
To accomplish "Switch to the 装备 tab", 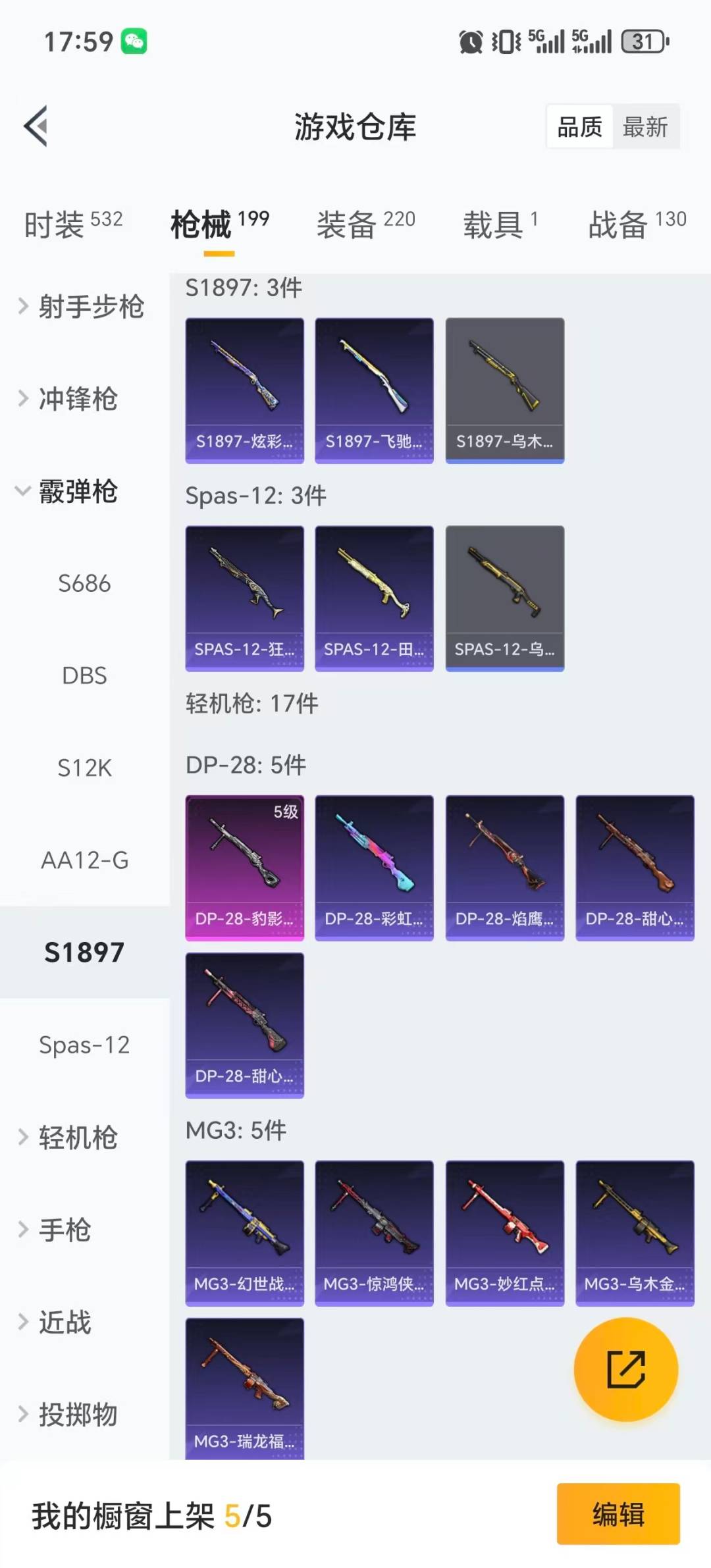I will 365,224.
